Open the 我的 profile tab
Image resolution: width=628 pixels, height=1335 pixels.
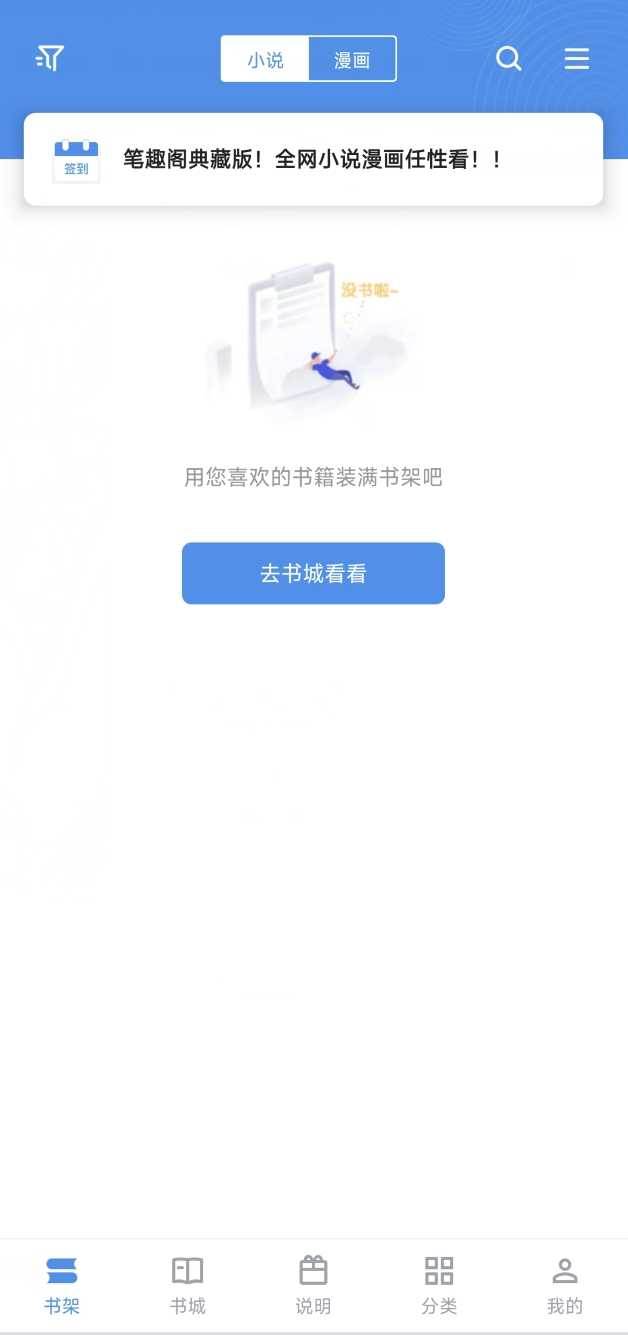[x=565, y=1285]
